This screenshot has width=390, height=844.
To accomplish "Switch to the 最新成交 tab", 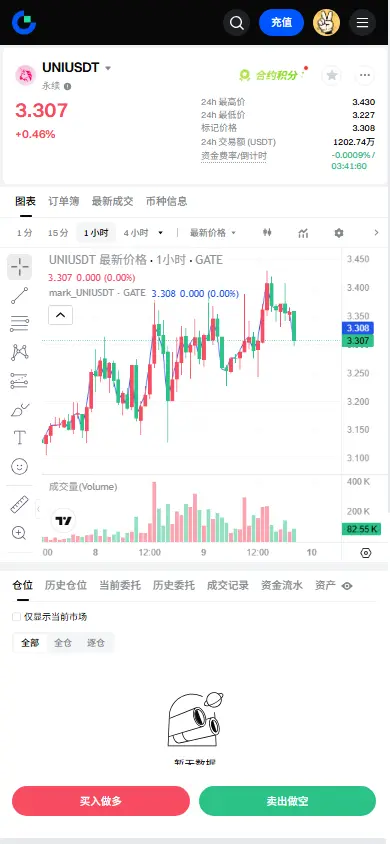I will point(112,201).
